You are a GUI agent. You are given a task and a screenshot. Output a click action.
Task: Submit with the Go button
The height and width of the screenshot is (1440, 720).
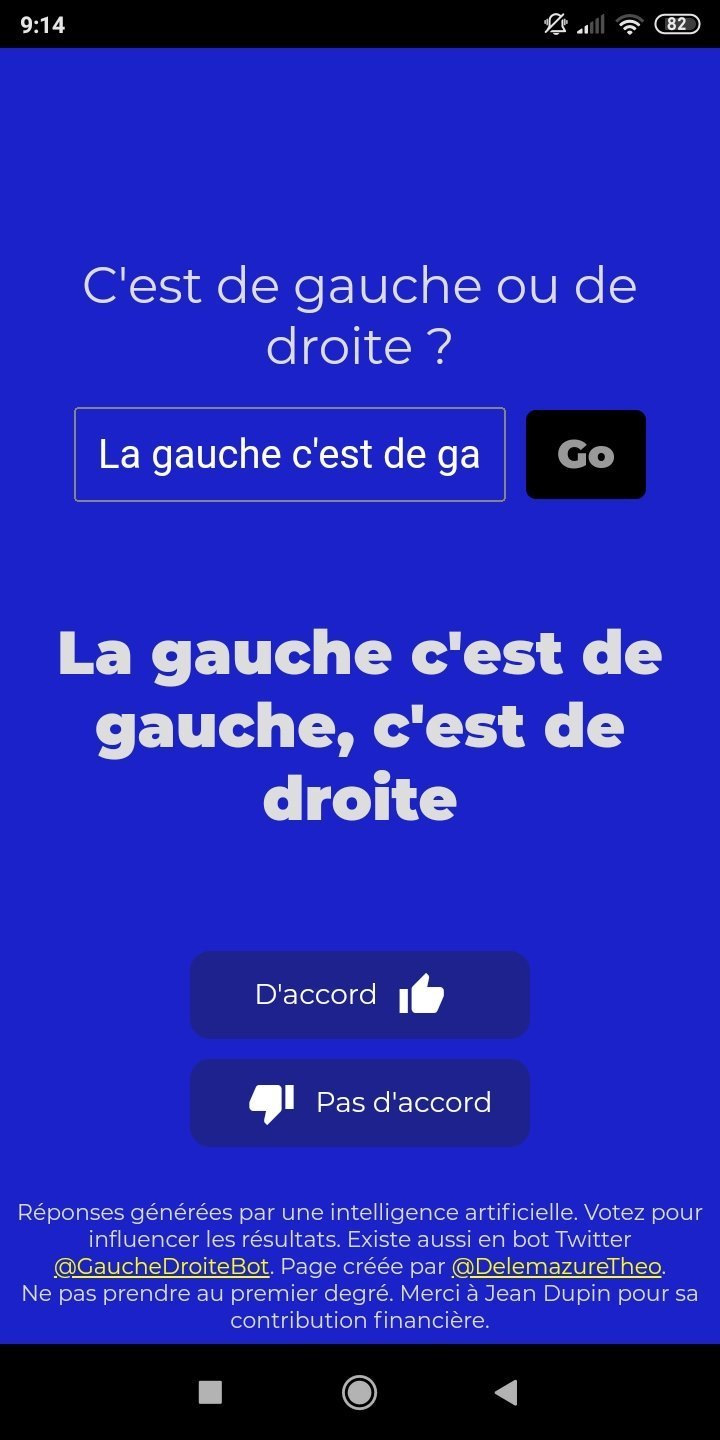coord(586,454)
